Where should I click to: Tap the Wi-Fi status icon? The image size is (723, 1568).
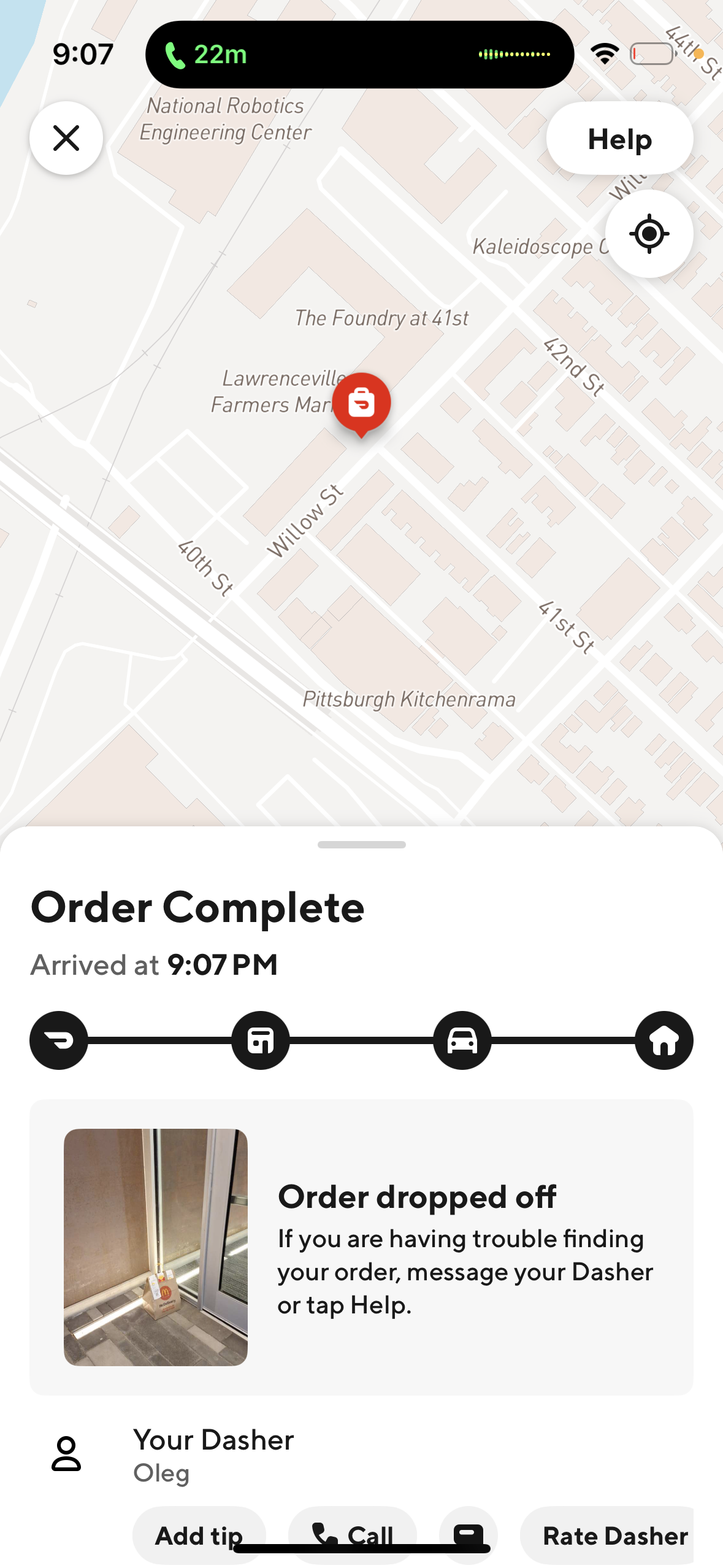[604, 54]
